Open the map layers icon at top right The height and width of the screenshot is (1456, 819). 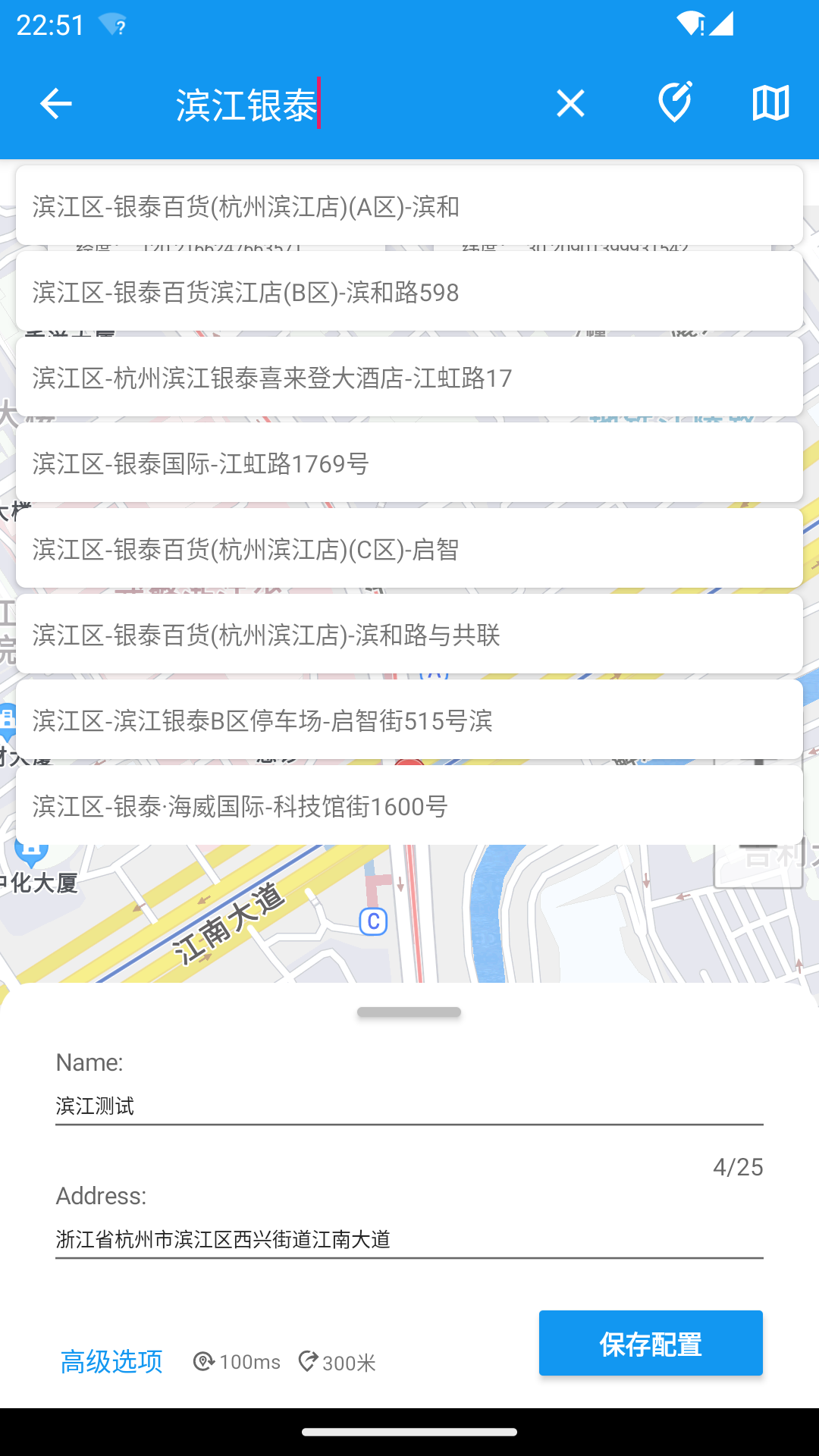pyautogui.click(x=770, y=103)
